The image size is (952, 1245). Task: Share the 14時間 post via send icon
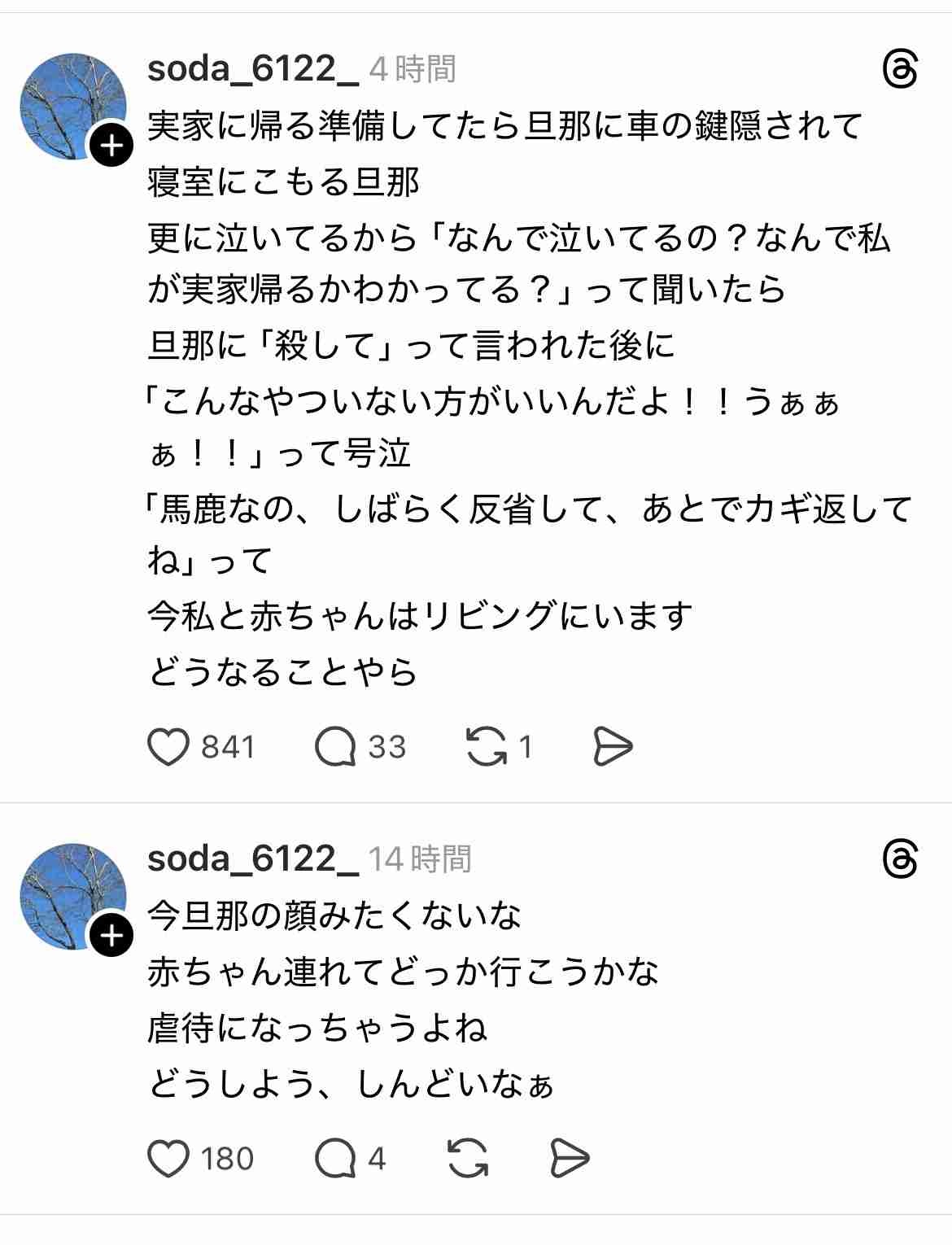pos(570,1158)
